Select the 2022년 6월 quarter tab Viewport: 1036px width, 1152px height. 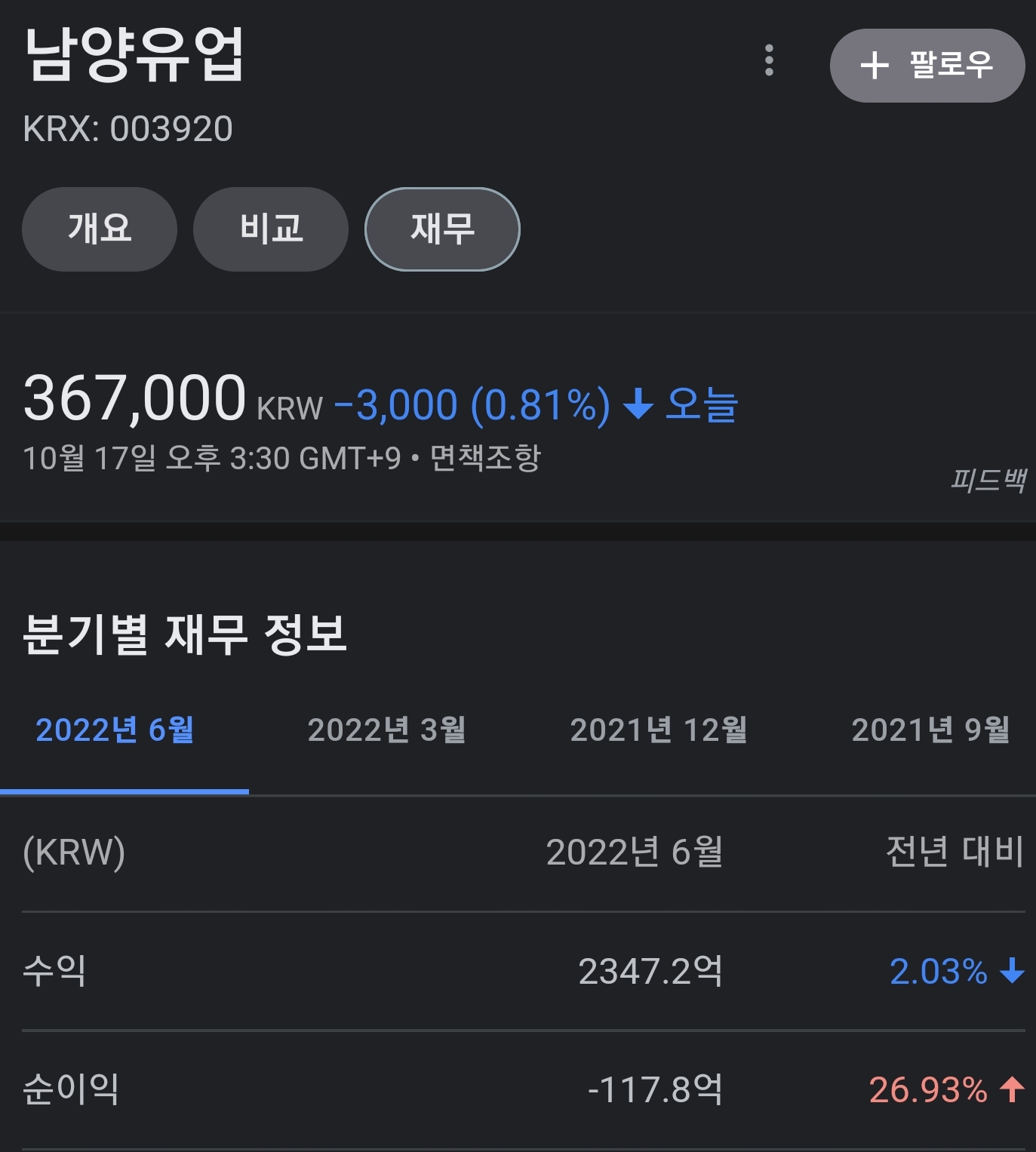click(x=113, y=729)
